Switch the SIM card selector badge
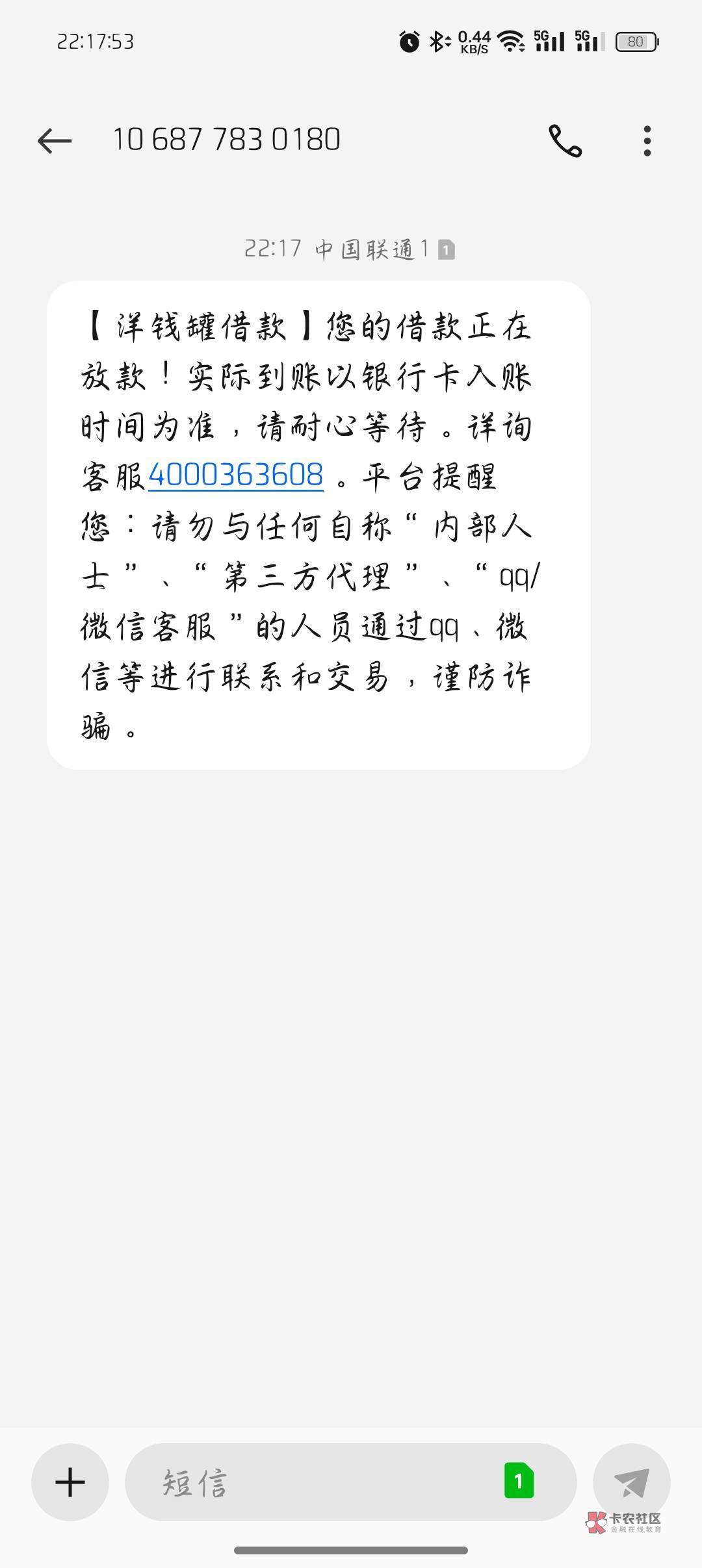This screenshot has width=702, height=1568. [x=519, y=1480]
